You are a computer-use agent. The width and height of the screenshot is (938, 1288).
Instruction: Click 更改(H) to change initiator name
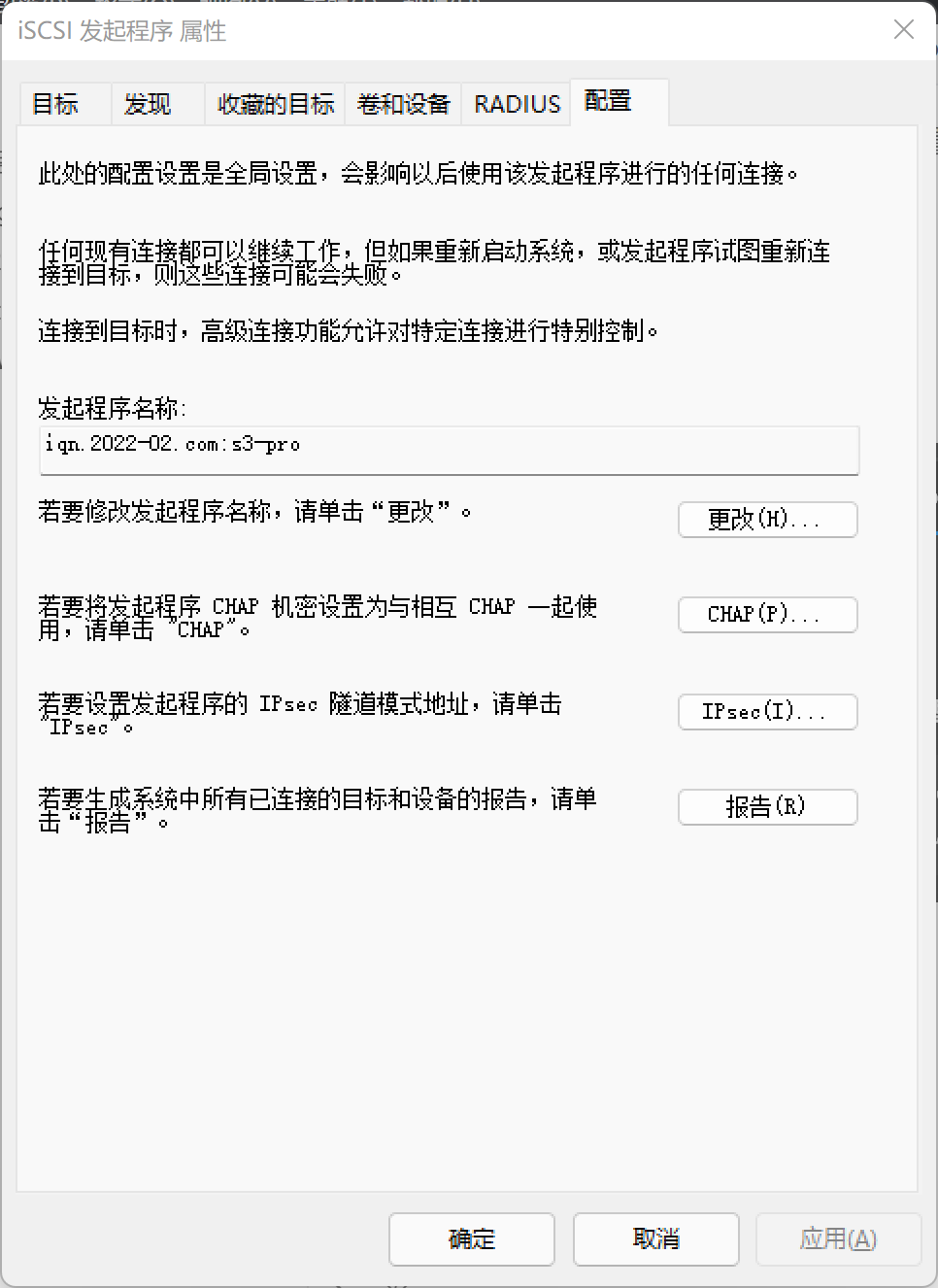tap(767, 520)
